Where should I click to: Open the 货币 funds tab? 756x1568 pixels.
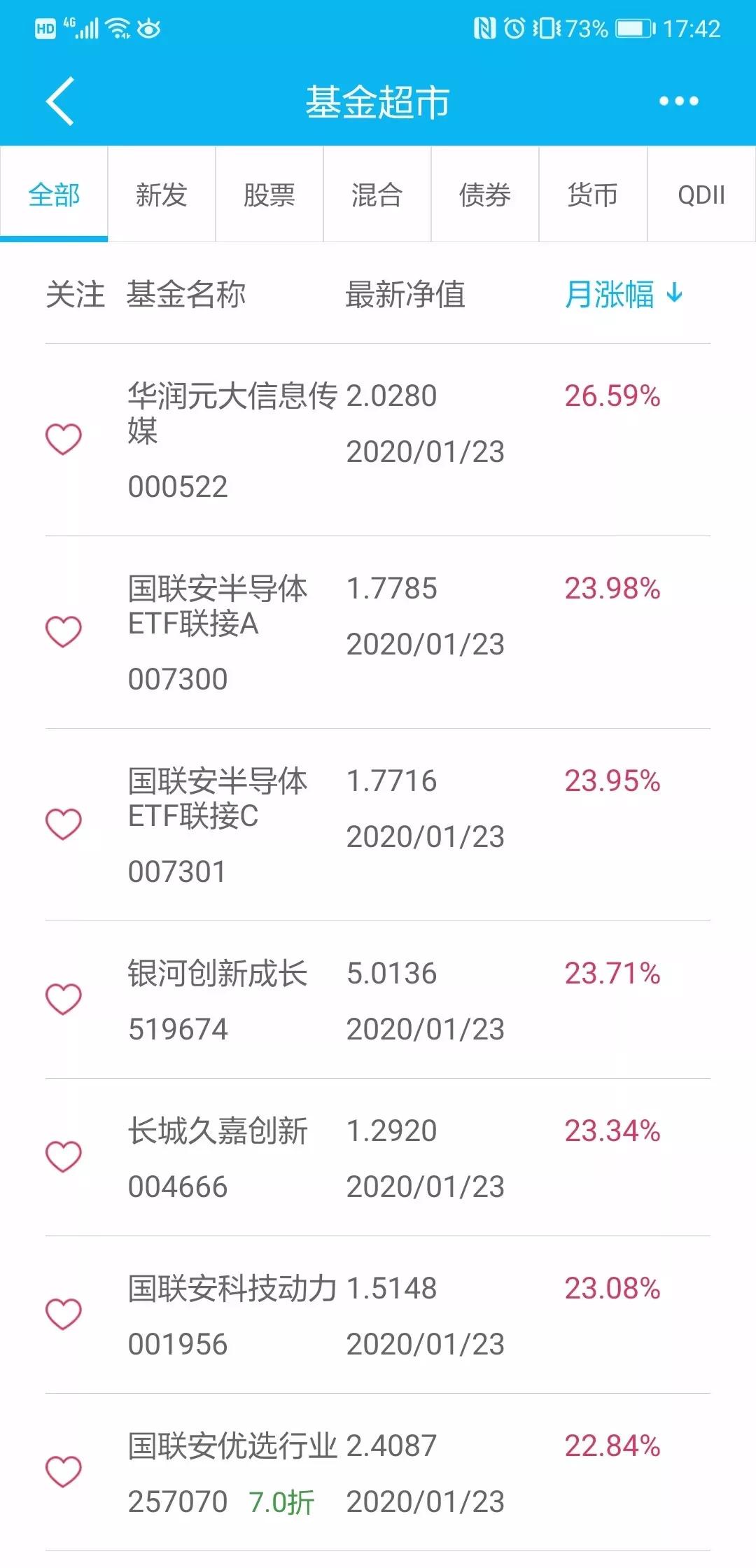click(591, 197)
